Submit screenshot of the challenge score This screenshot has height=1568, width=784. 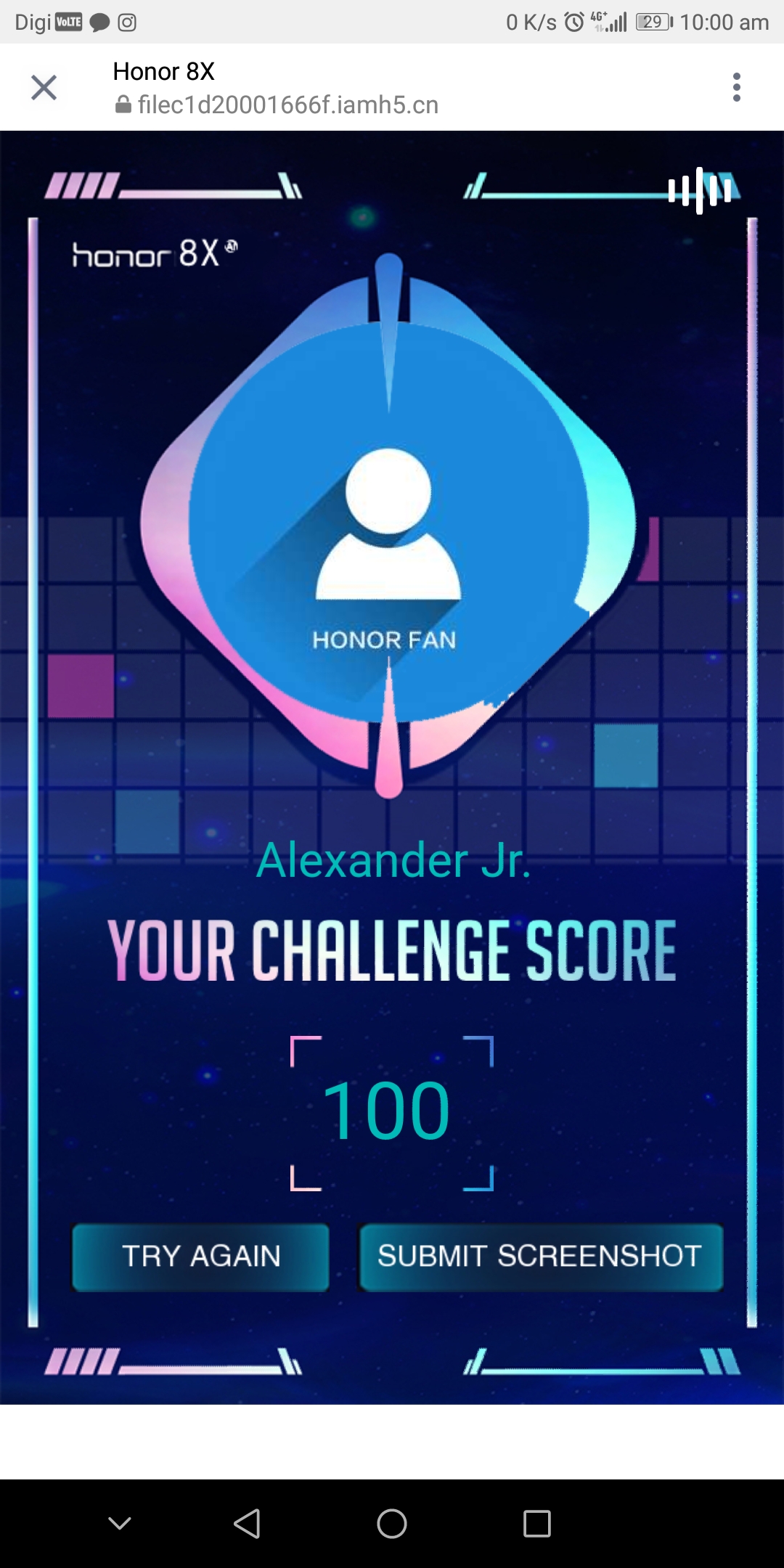(540, 1257)
